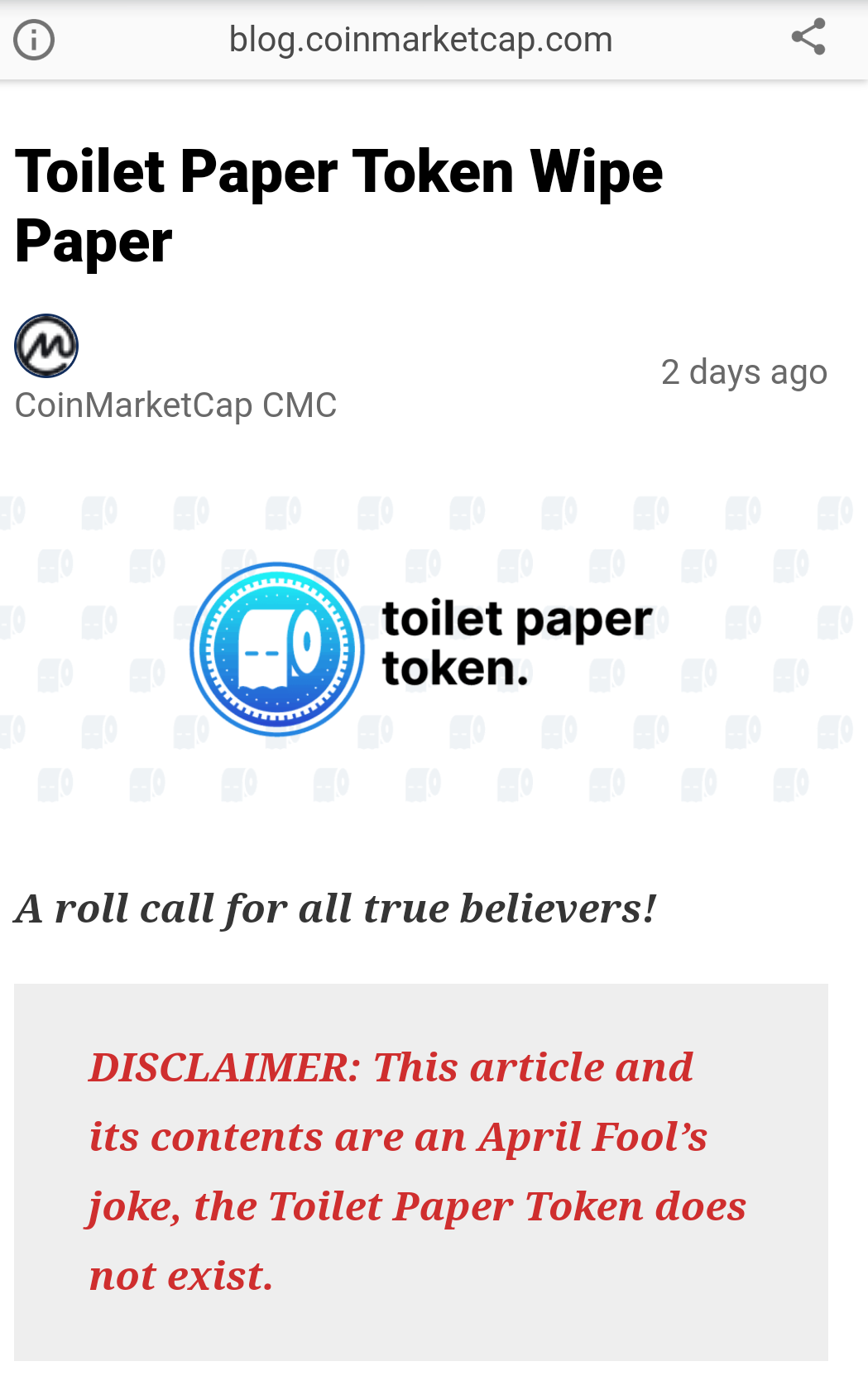Open the CoinMarketCap CMC author profile
This screenshot has width=868, height=1390.
[175, 405]
